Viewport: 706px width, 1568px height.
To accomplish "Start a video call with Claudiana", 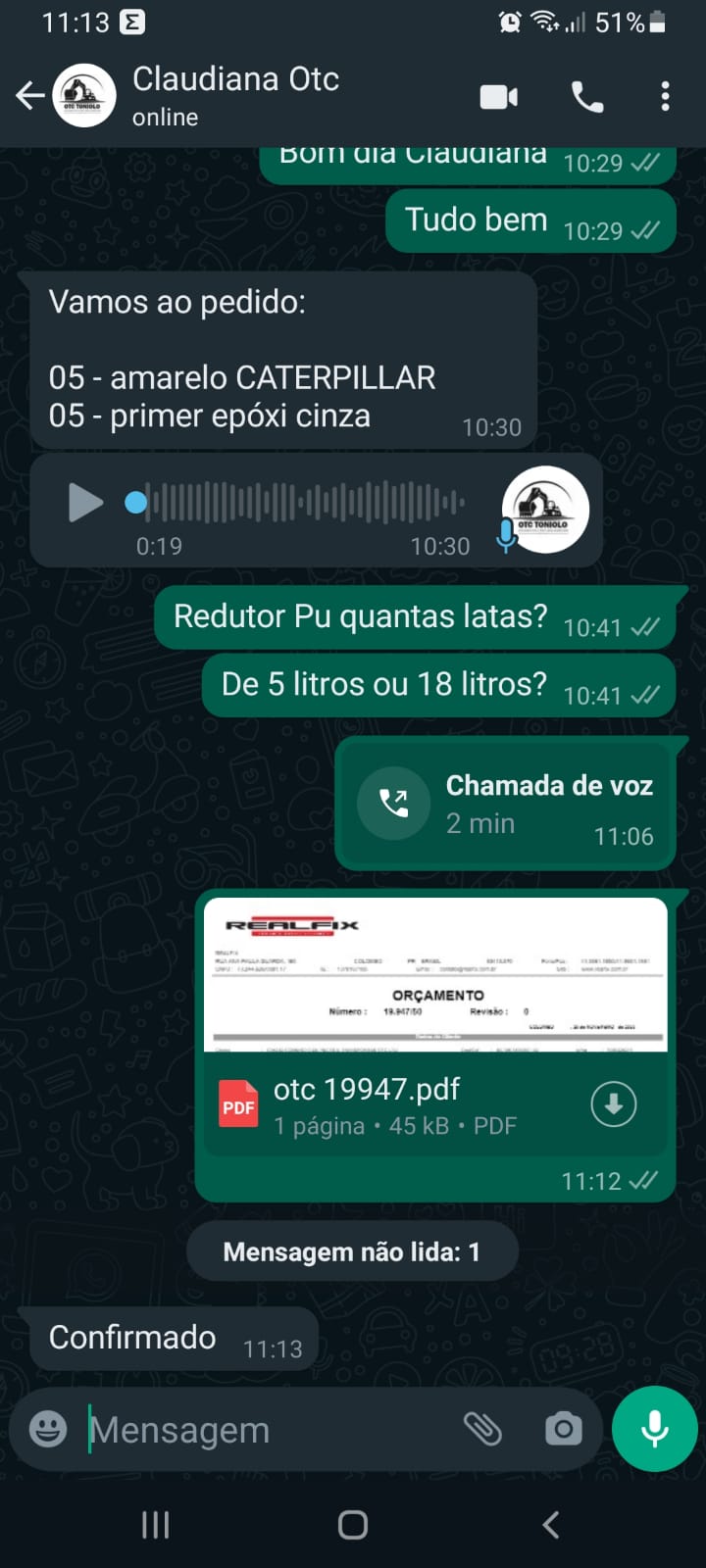I will (x=498, y=96).
